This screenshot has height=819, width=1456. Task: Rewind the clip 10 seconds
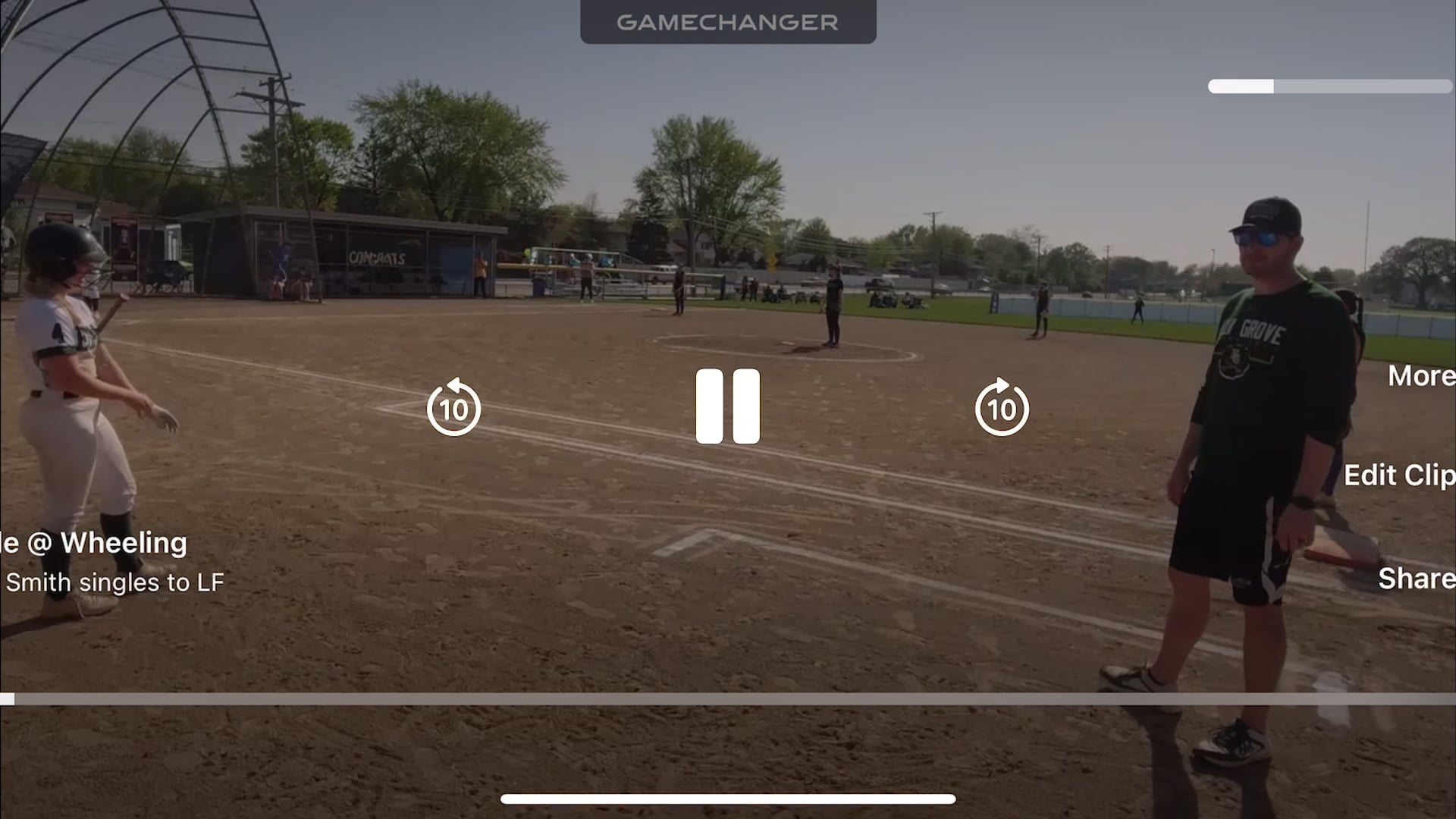(453, 408)
